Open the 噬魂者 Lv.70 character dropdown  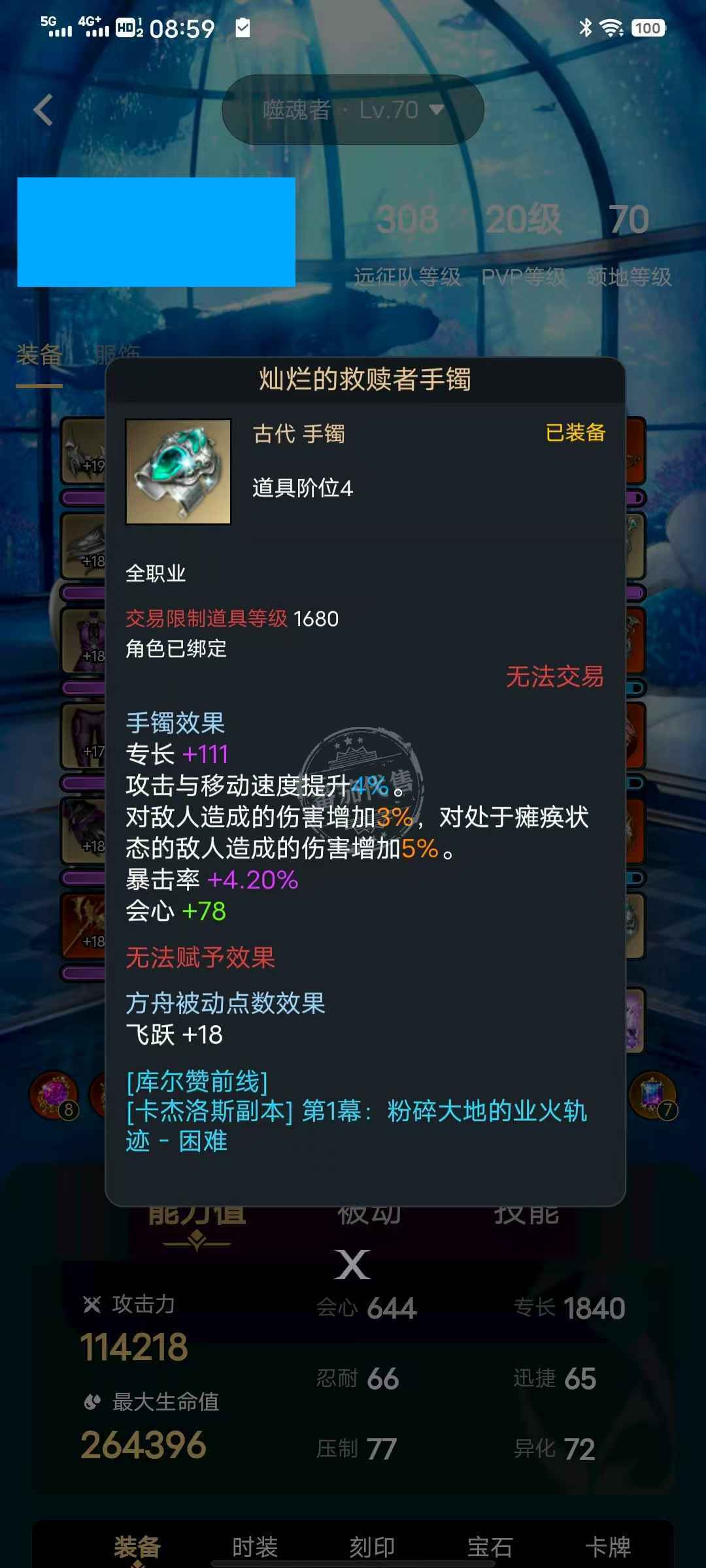pos(353,110)
